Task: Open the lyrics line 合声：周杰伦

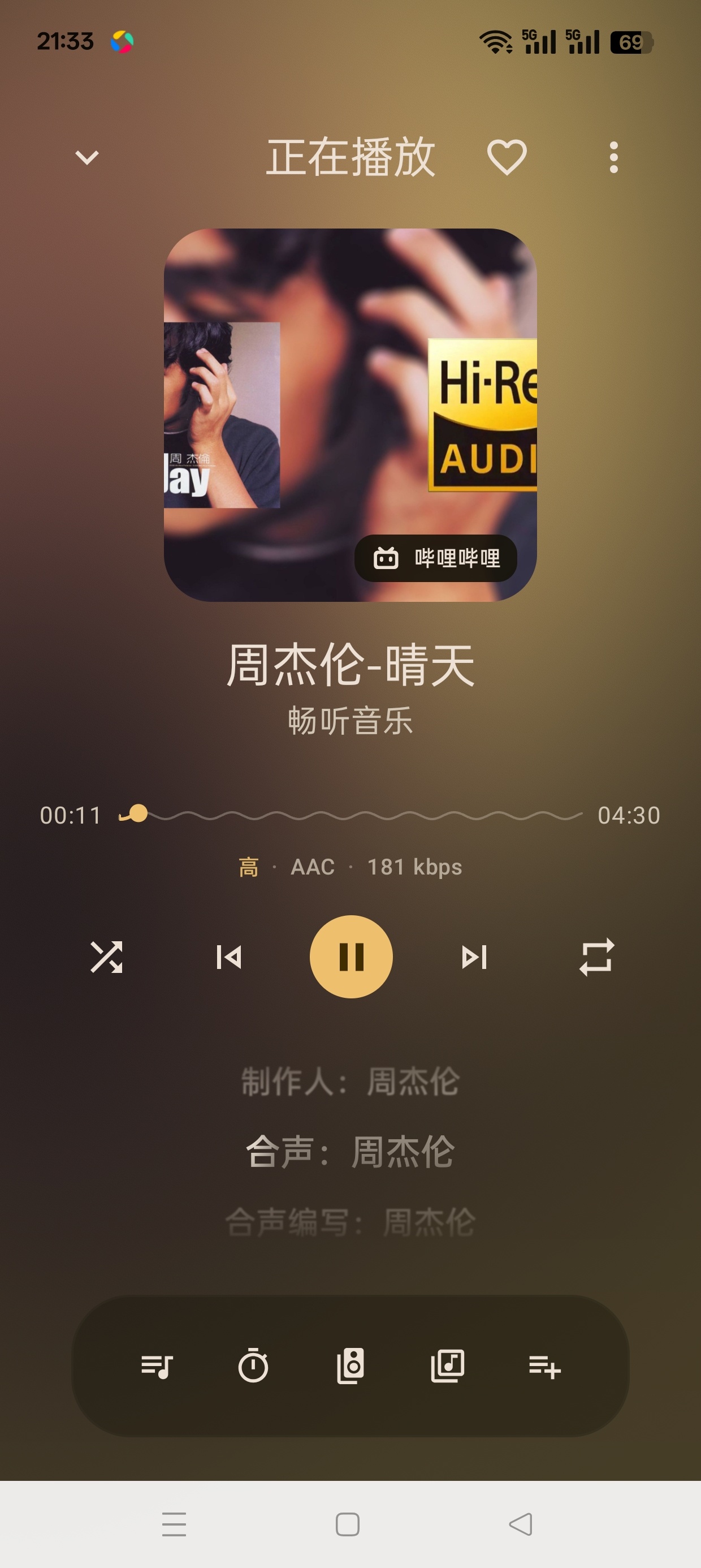Action: tap(350, 1152)
